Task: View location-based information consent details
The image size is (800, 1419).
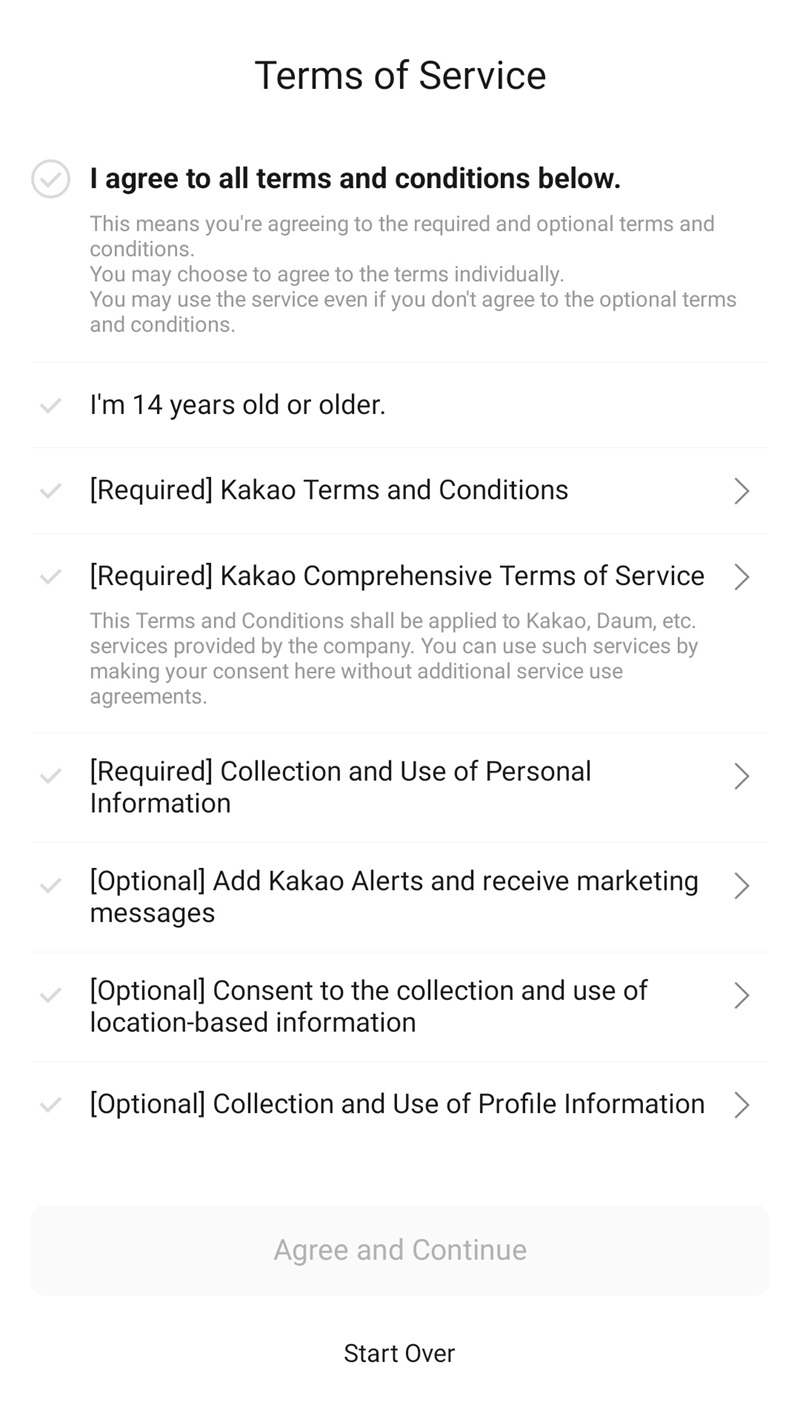Action: pos(741,995)
